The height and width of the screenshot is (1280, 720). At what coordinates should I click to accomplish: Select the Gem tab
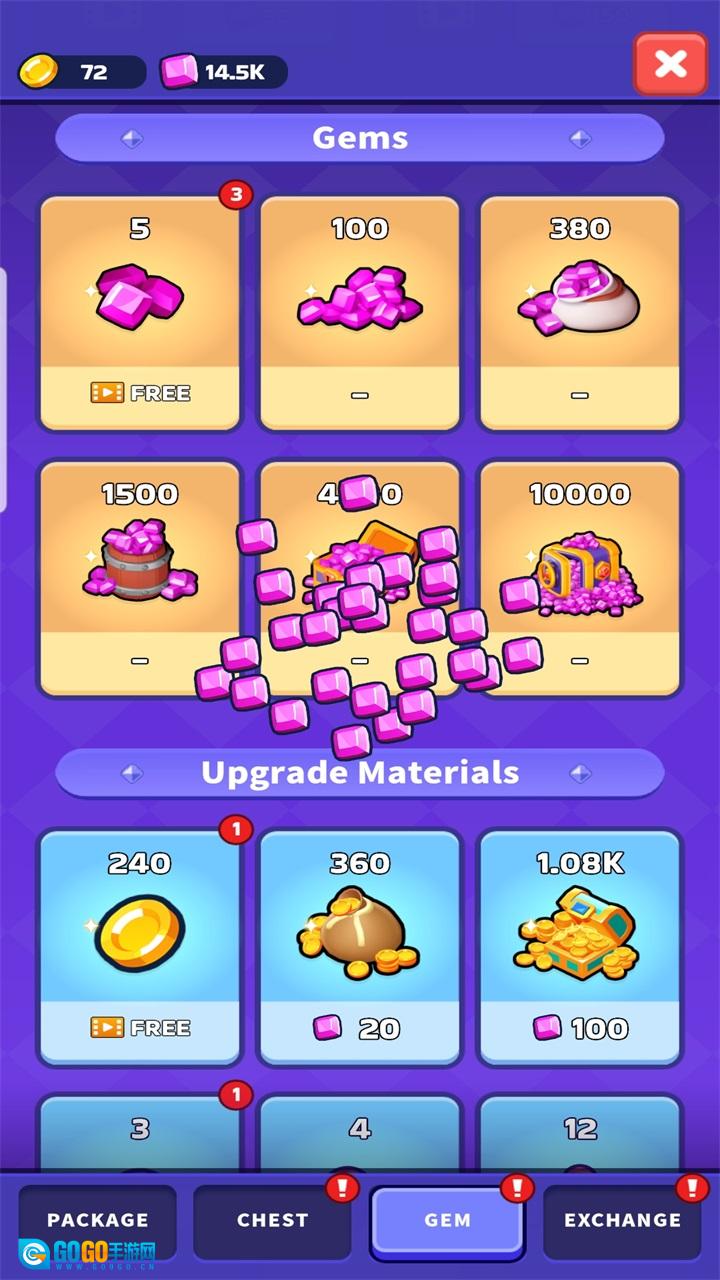[447, 1220]
